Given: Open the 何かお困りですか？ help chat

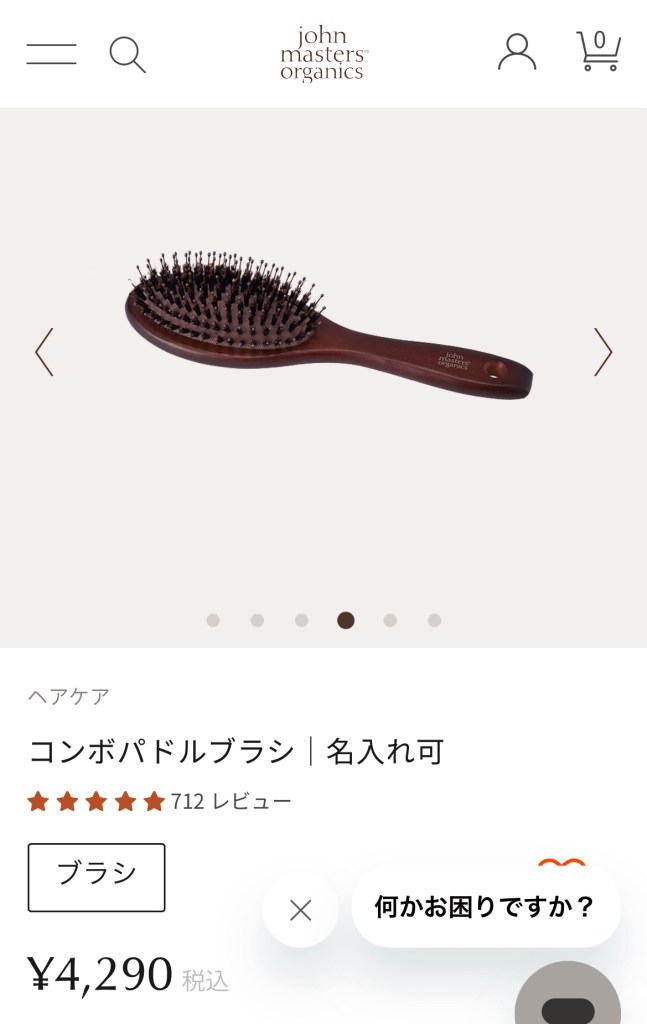Looking at the screenshot, I should click(485, 907).
